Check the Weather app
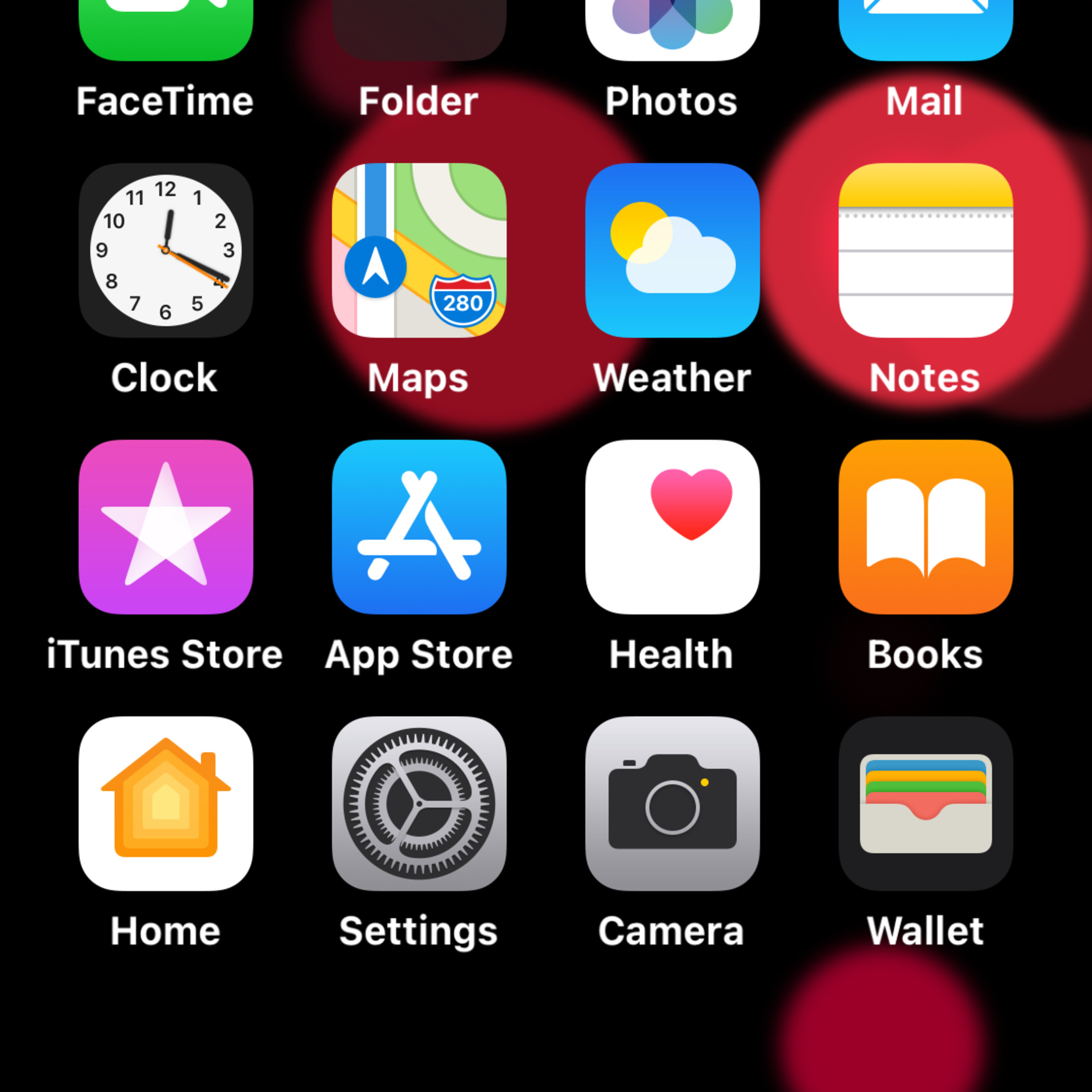1092x1092 pixels. tap(672, 250)
